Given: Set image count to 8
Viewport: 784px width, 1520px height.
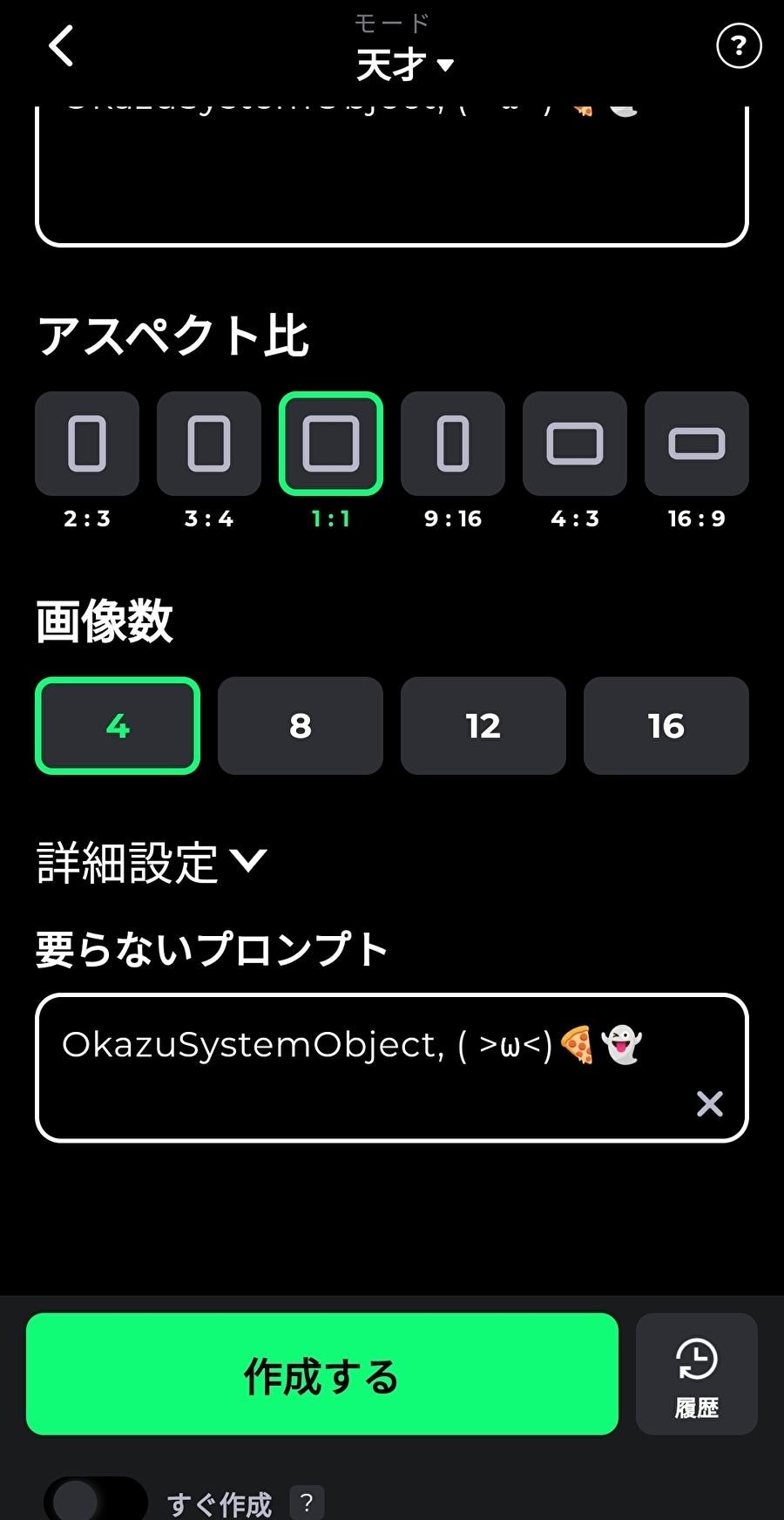Looking at the screenshot, I should point(301,725).
